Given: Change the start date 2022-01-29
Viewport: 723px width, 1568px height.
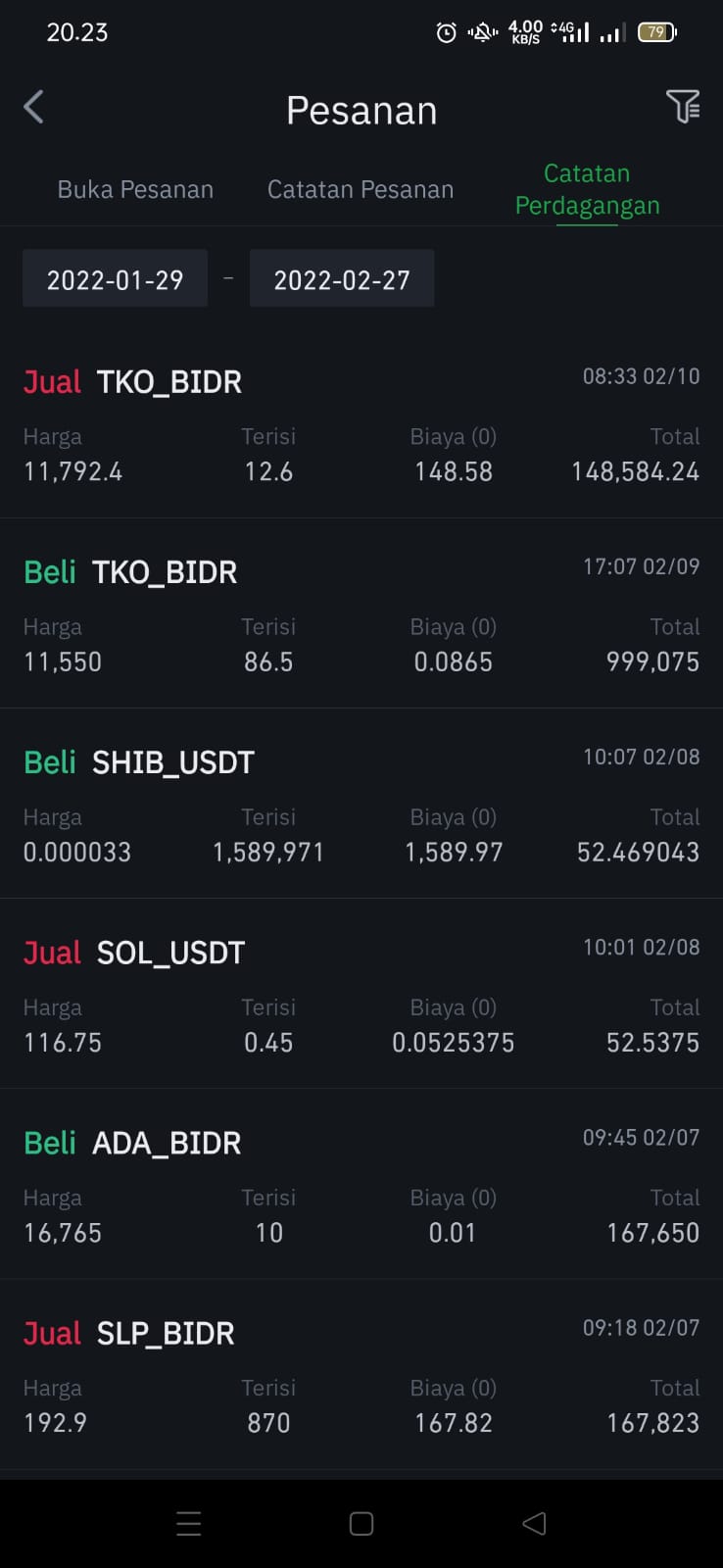Looking at the screenshot, I should click(x=115, y=279).
